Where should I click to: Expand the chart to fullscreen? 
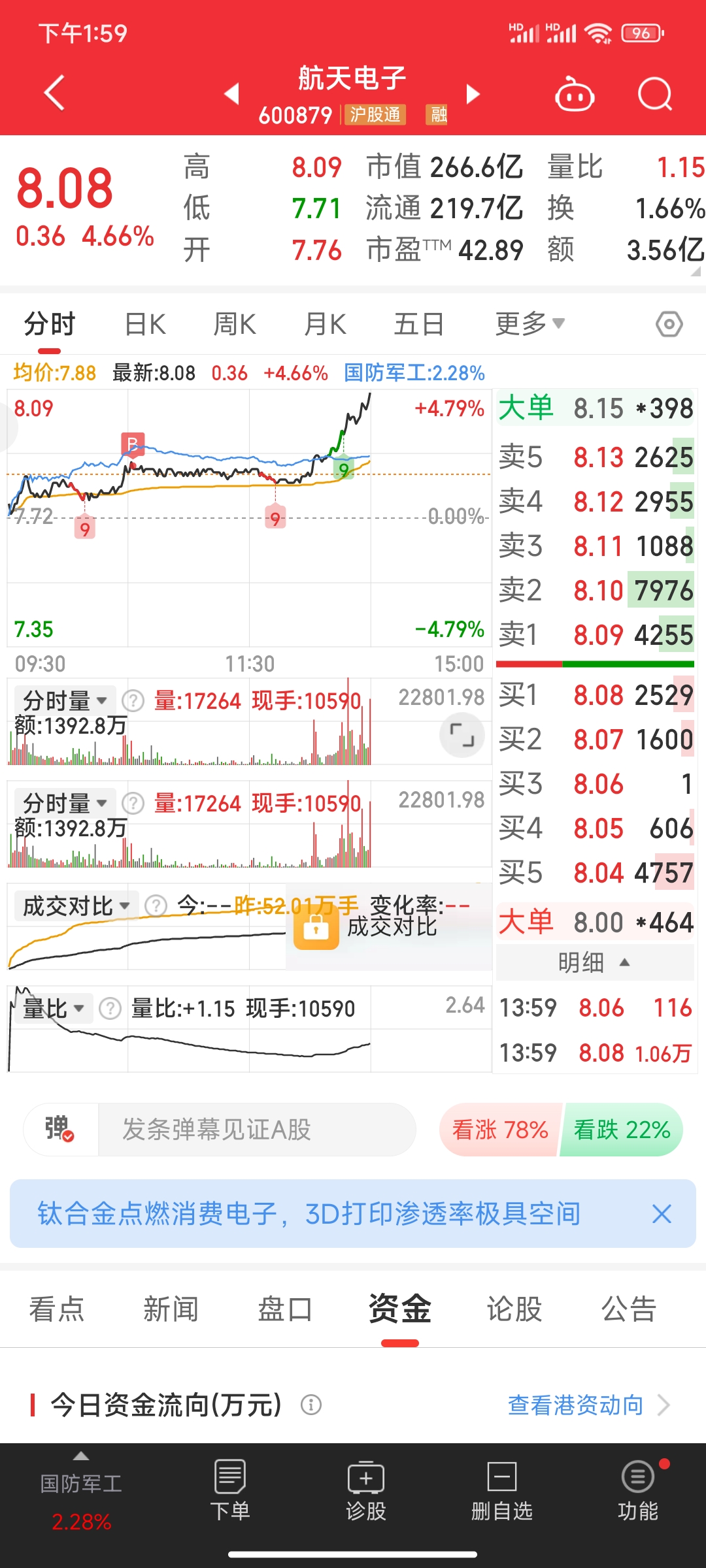462,736
